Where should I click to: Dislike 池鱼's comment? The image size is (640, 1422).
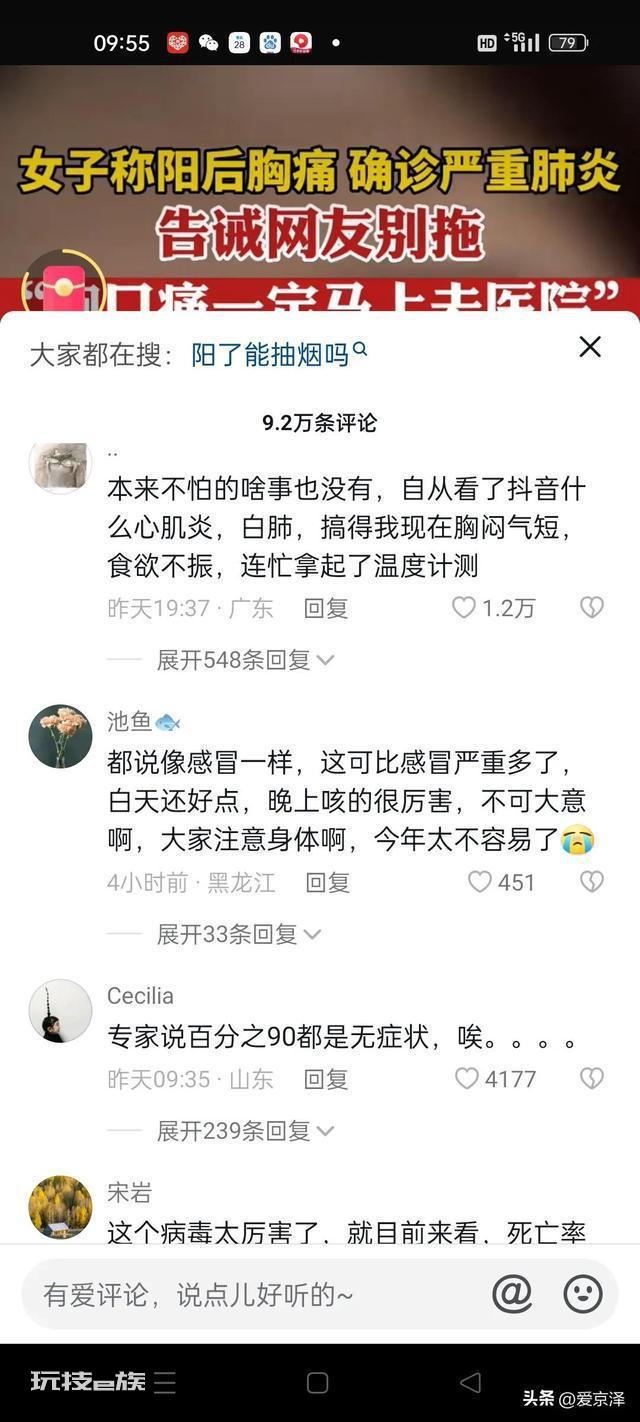tap(592, 882)
